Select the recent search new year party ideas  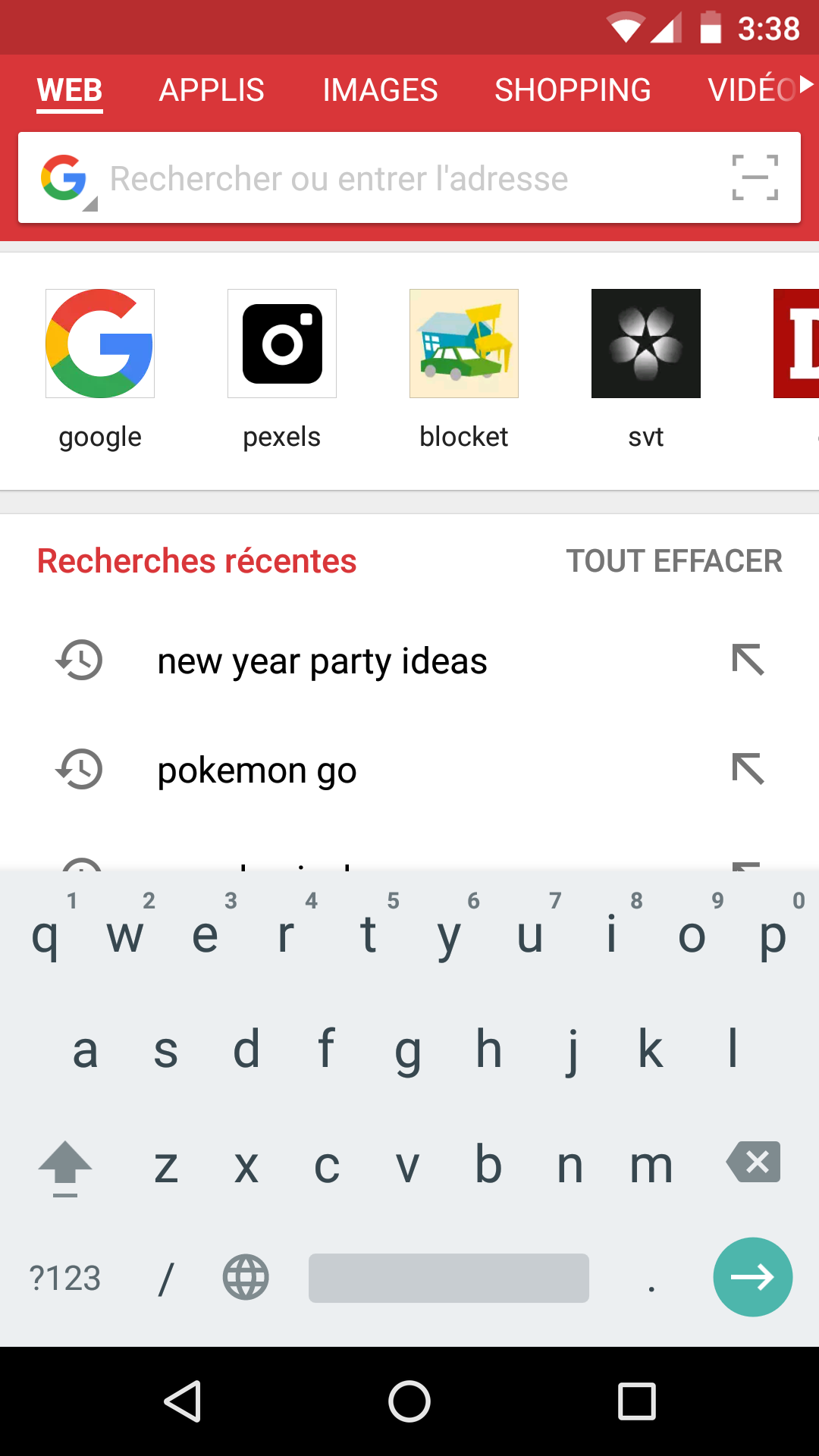[322, 660]
